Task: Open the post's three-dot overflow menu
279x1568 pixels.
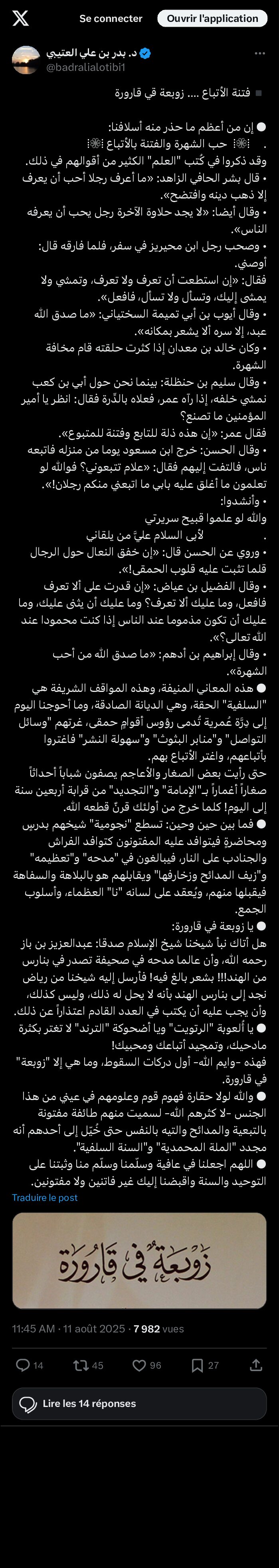Action: coord(259,53)
